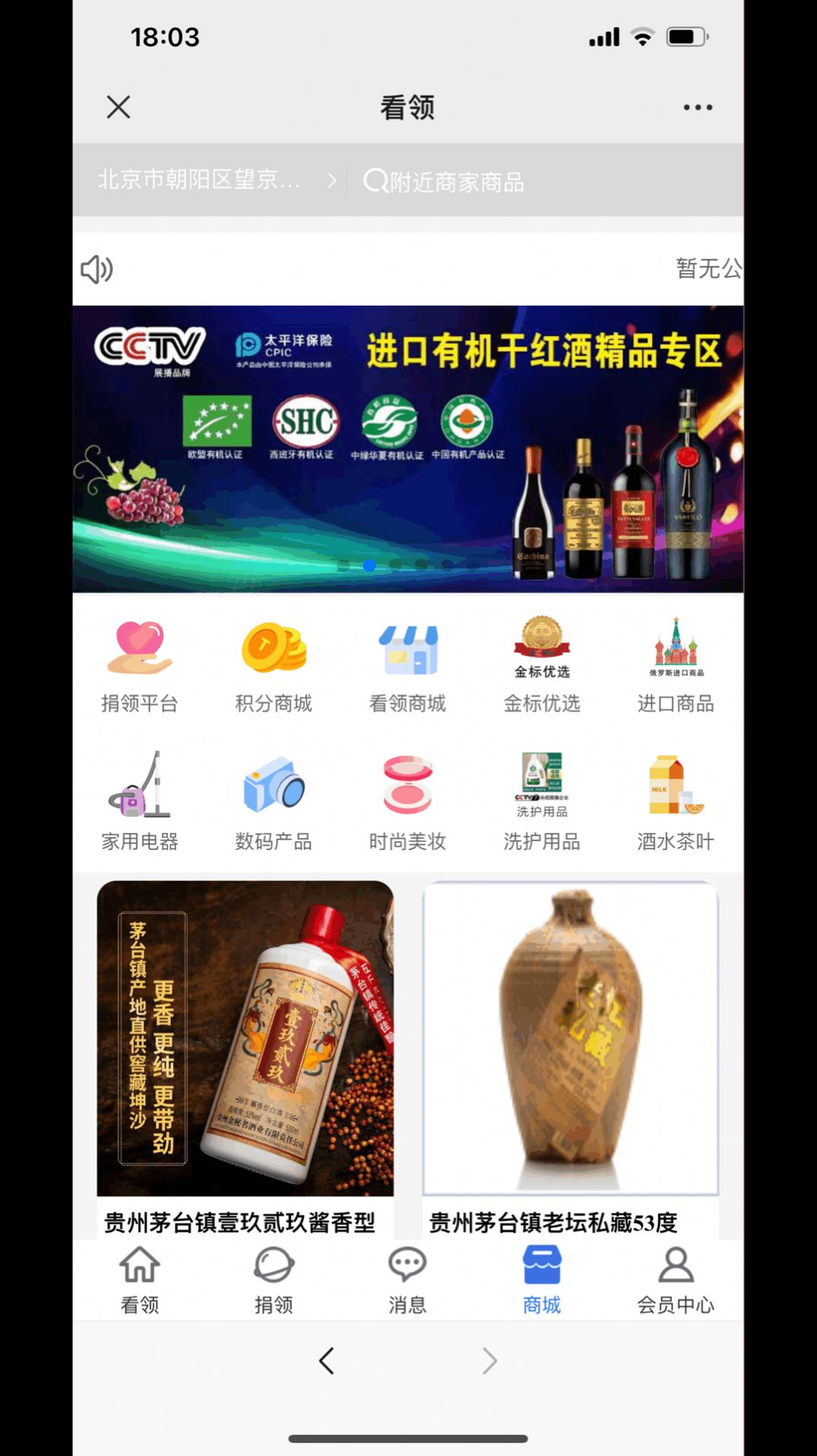Go to 会员中心 tab
The width and height of the screenshot is (817, 1456).
[676, 1280]
